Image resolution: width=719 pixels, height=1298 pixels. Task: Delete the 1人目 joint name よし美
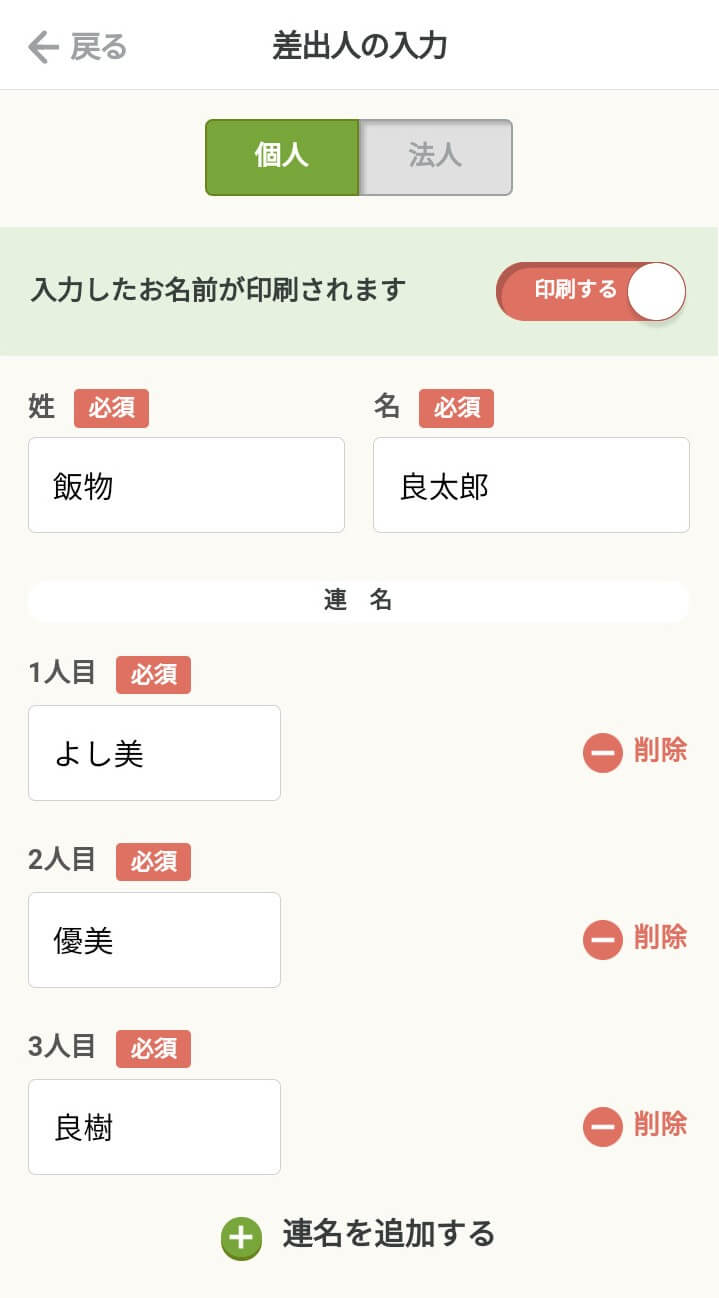635,752
